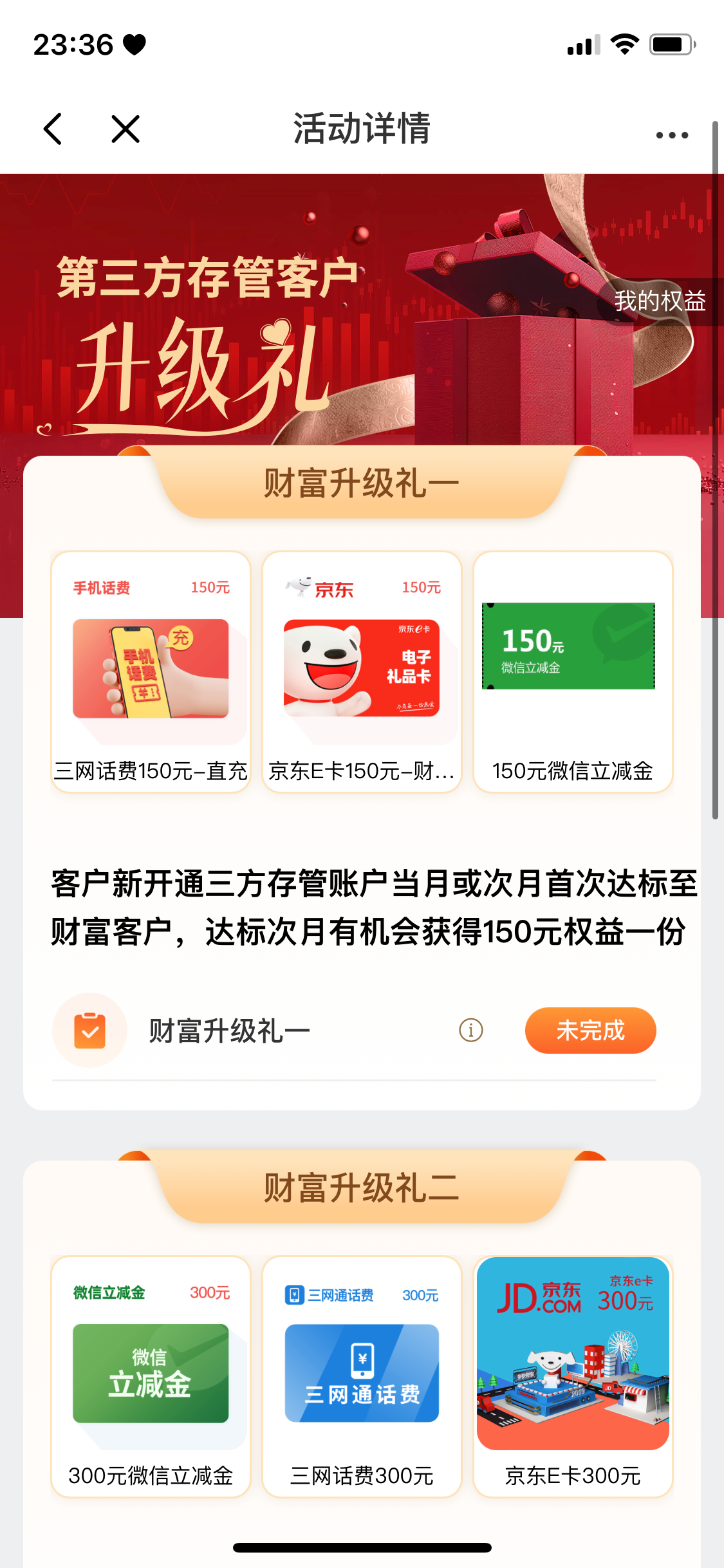Select the 300元微信立减金 reward card

click(x=151, y=1376)
